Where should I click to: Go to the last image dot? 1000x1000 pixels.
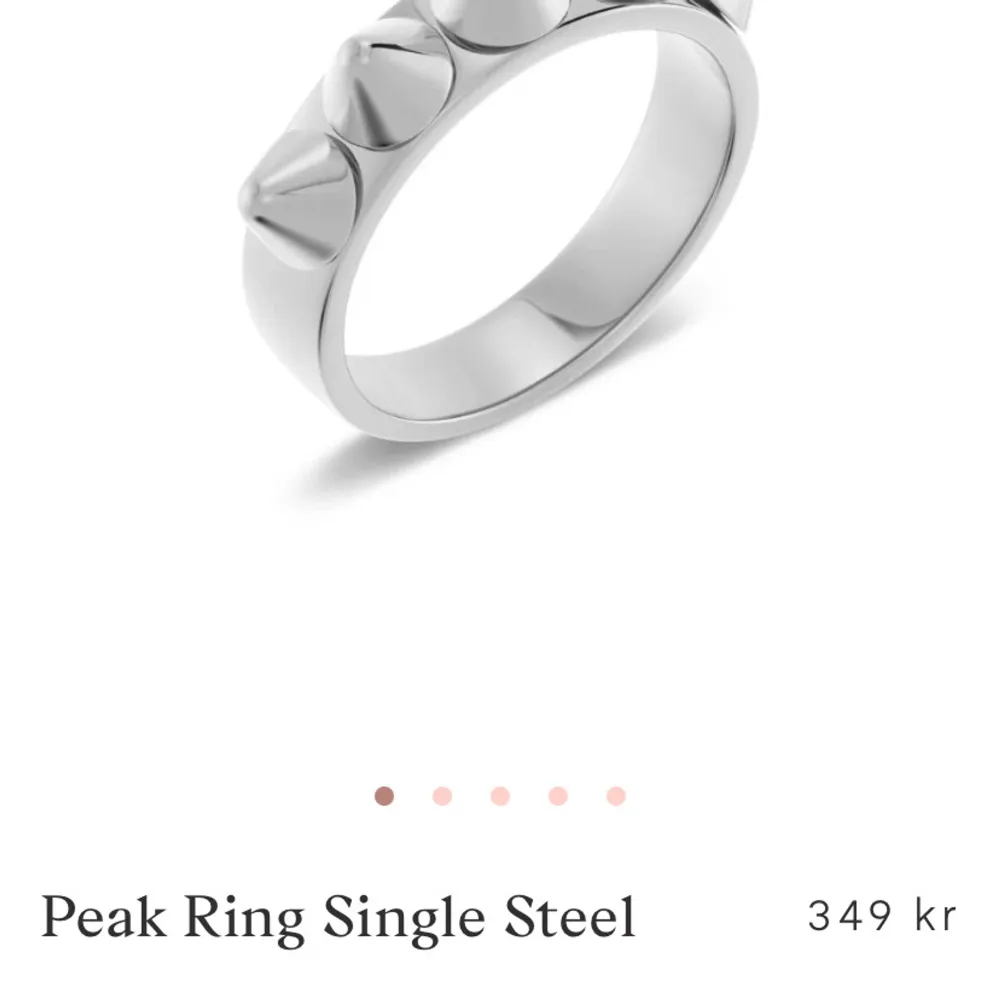click(x=616, y=796)
